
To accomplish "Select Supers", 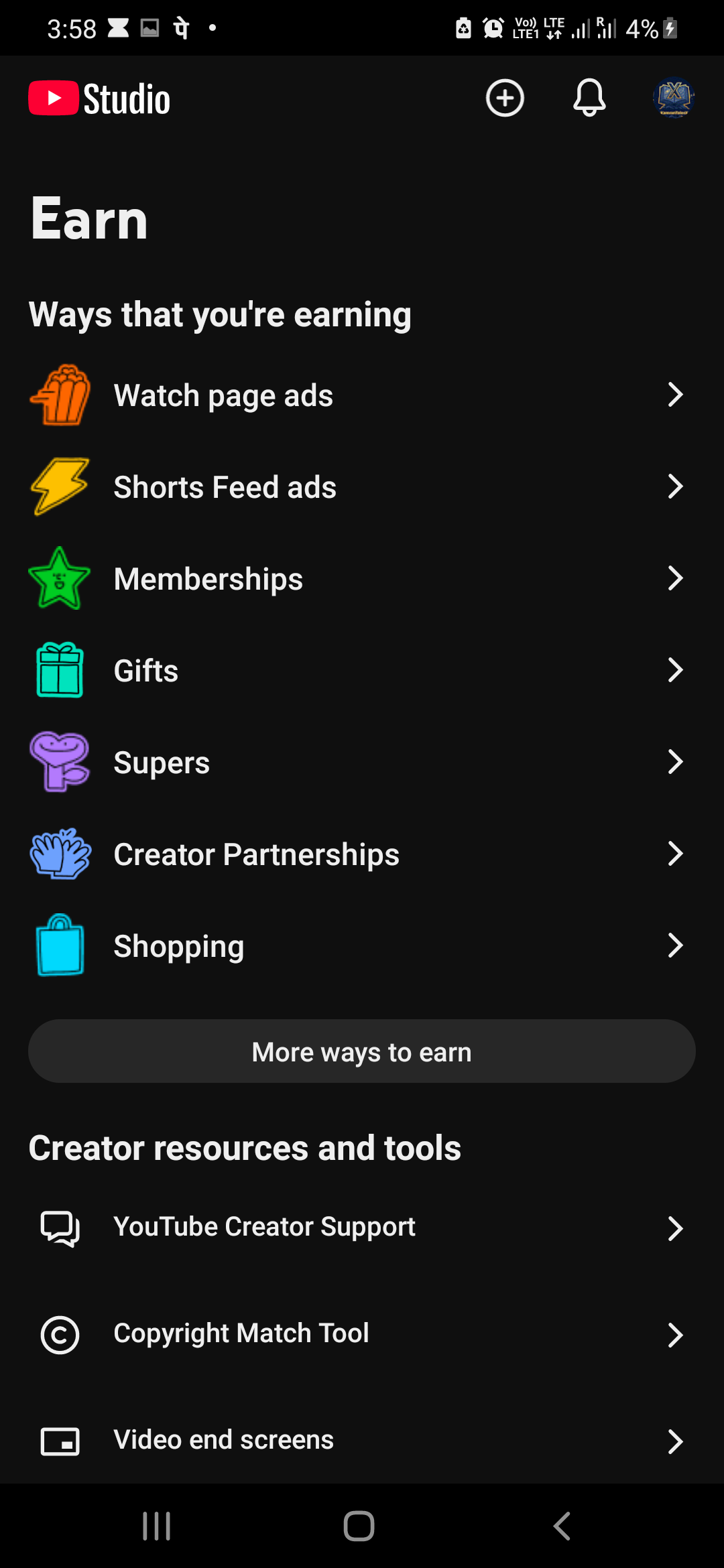I will point(362,762).
